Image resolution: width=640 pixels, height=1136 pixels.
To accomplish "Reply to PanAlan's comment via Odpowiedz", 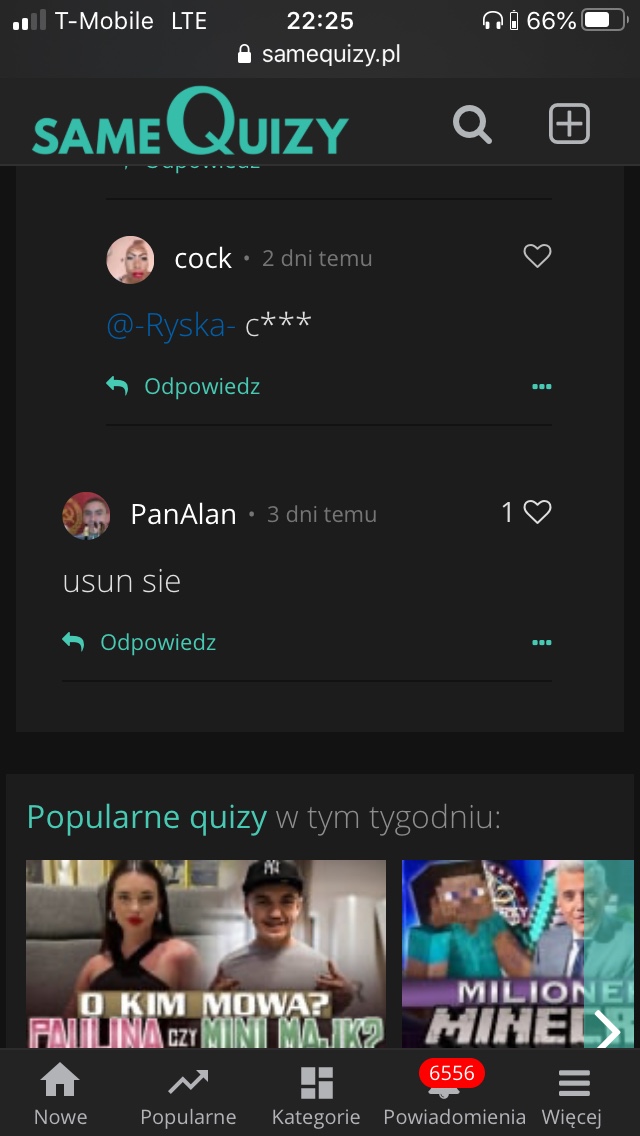I will (x=140, y=642).
